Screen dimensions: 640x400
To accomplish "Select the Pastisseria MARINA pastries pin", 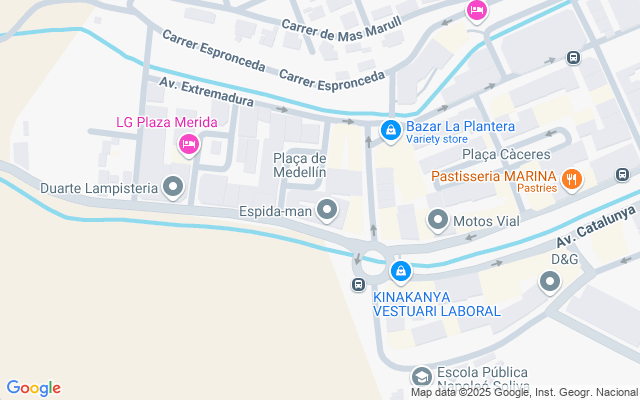I will 572,180.
